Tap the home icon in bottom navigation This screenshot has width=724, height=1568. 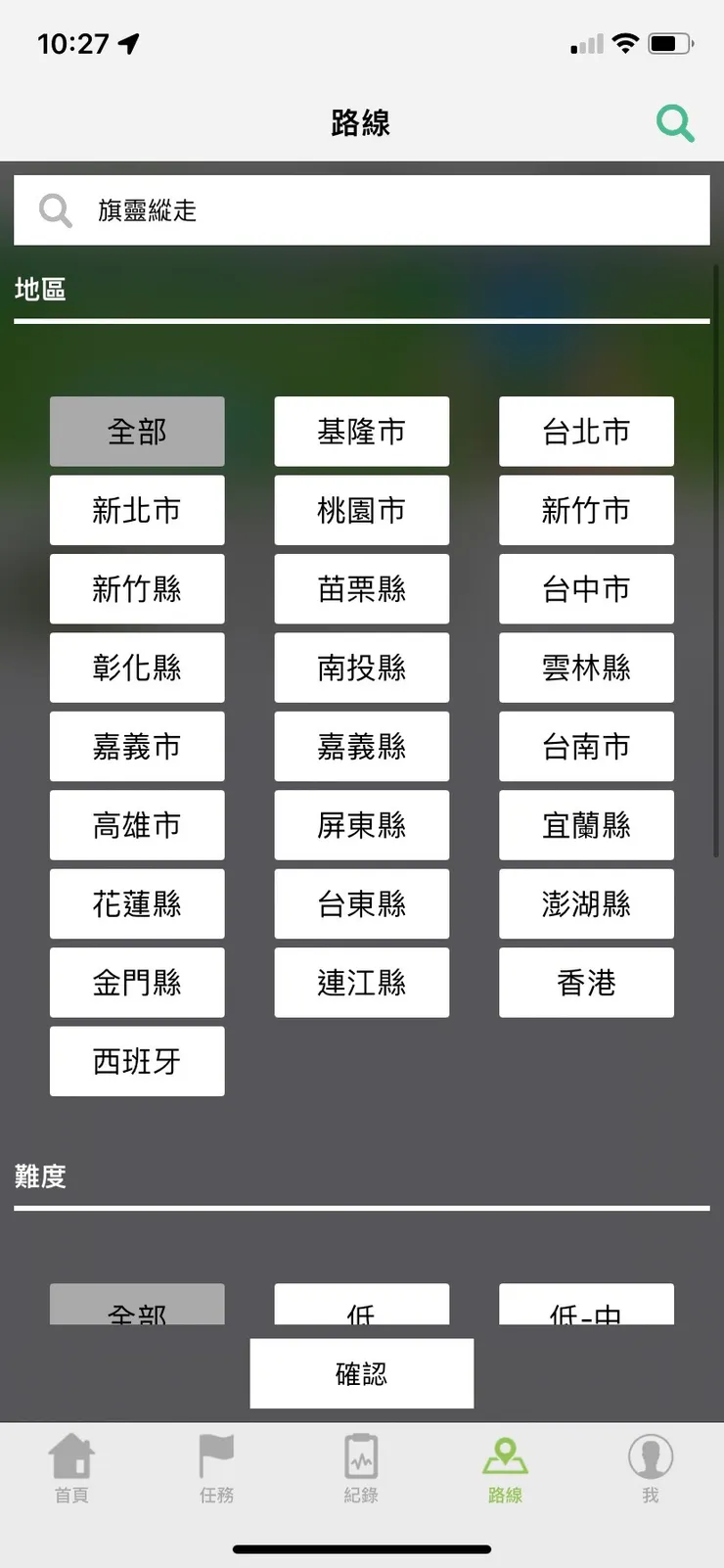tap(70, 1457)
